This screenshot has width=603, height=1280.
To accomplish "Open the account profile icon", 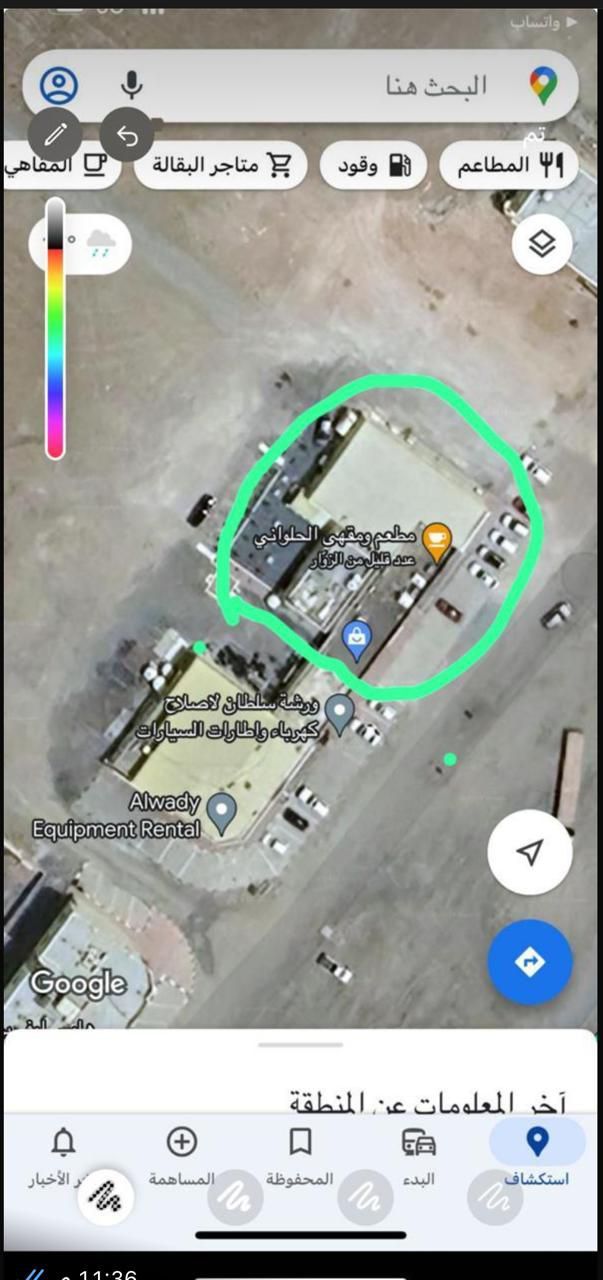I will click(59, 86).
